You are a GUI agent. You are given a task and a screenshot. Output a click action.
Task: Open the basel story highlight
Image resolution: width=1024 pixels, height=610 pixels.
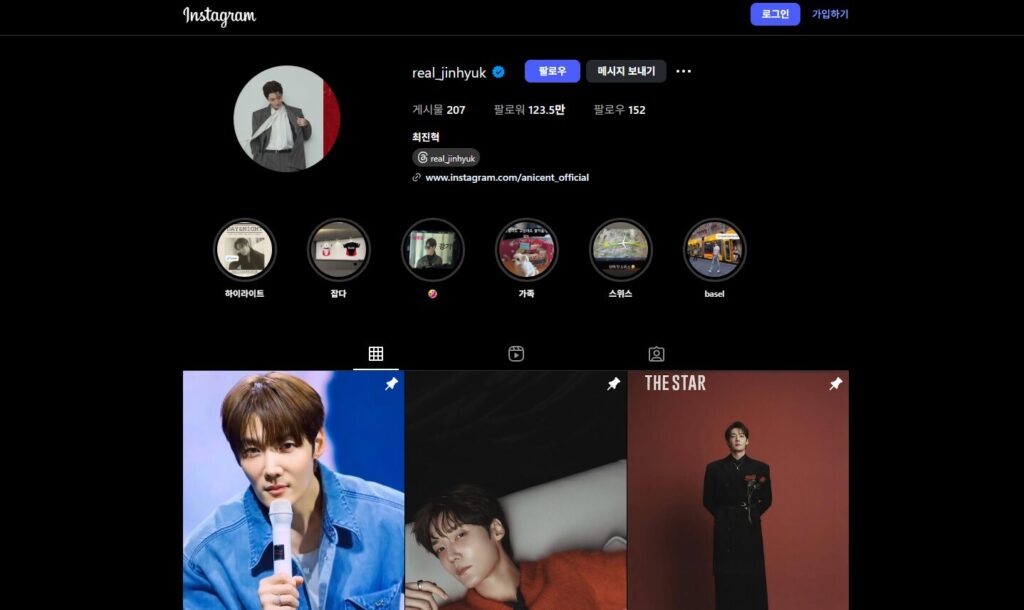coord(714,250)
